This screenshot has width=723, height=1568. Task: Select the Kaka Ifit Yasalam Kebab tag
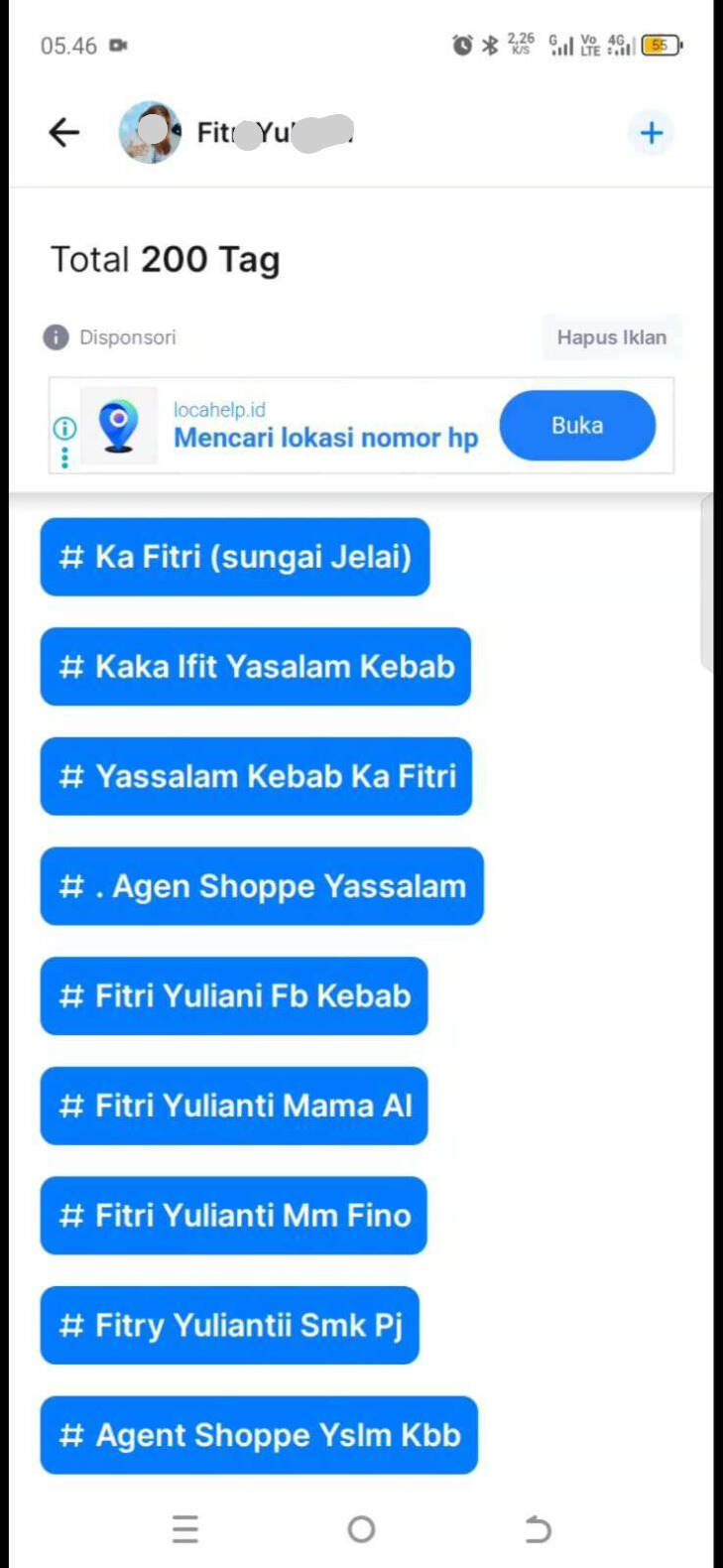pyautogui.click(x=256, y=667)
